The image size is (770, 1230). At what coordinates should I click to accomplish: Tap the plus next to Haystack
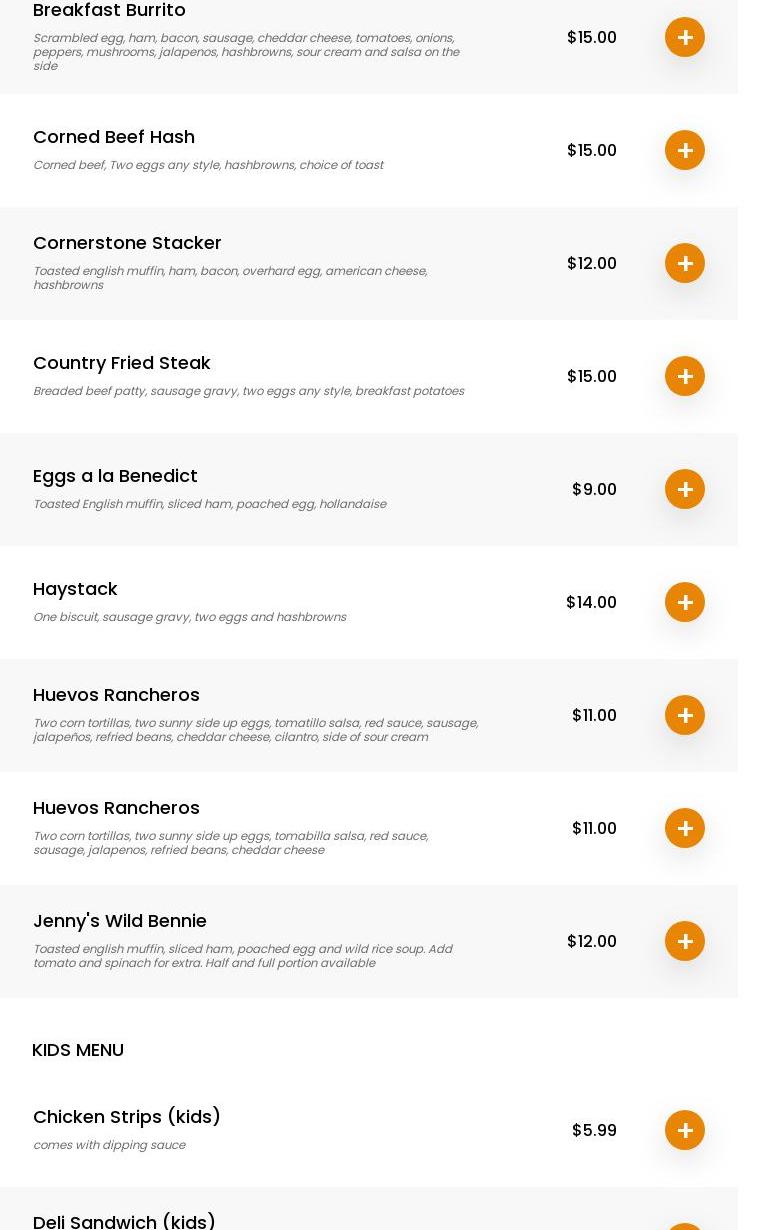(x=685, y=602)
